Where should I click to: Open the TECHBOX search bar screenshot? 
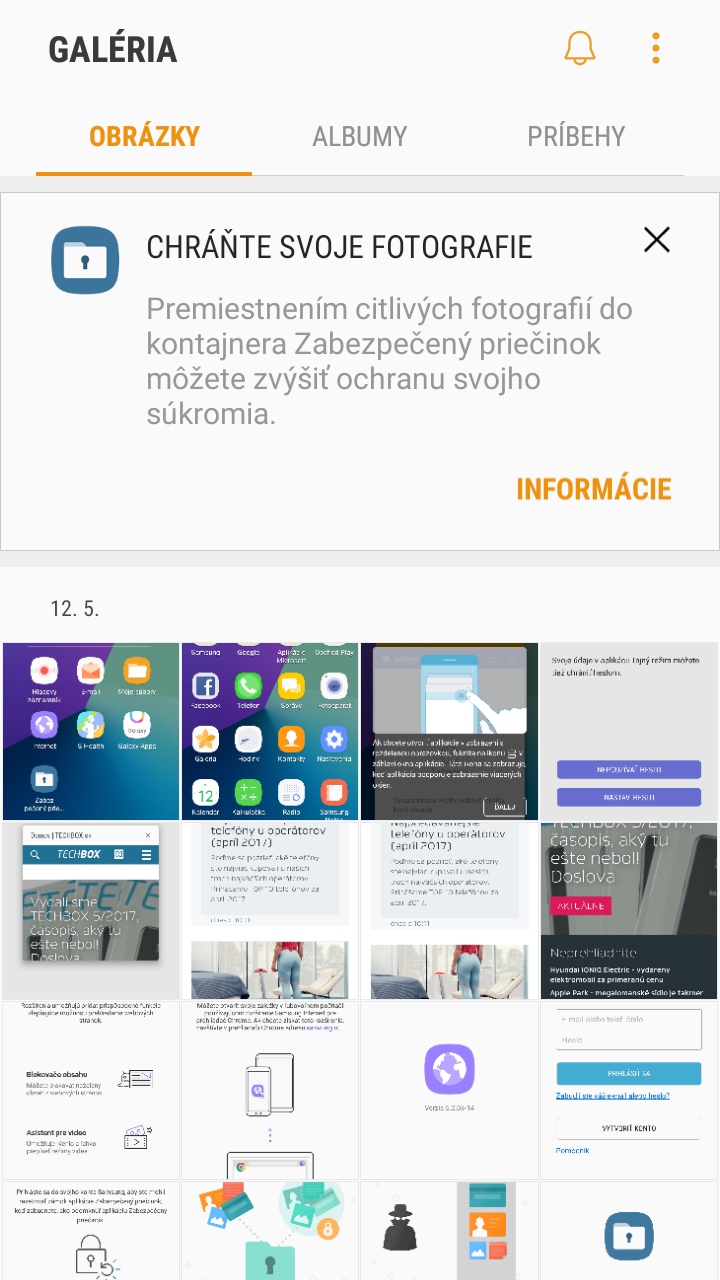[90, 910]
